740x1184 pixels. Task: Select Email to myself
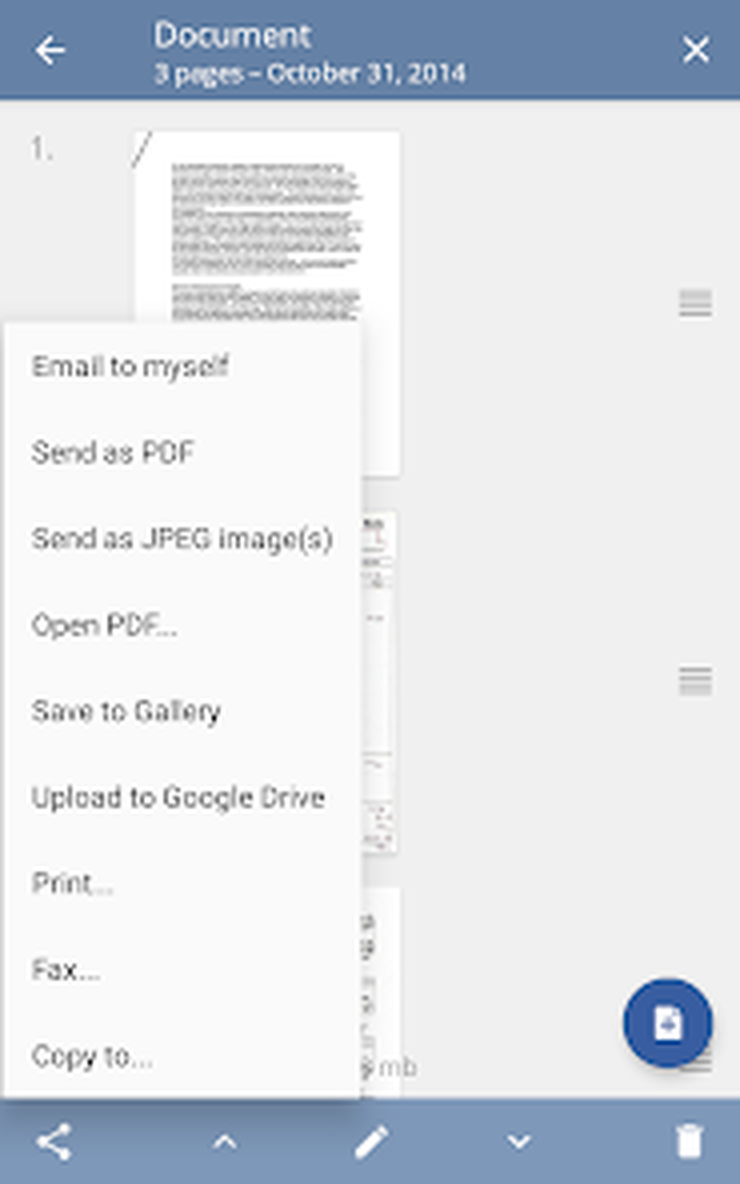tap(181, 366)
